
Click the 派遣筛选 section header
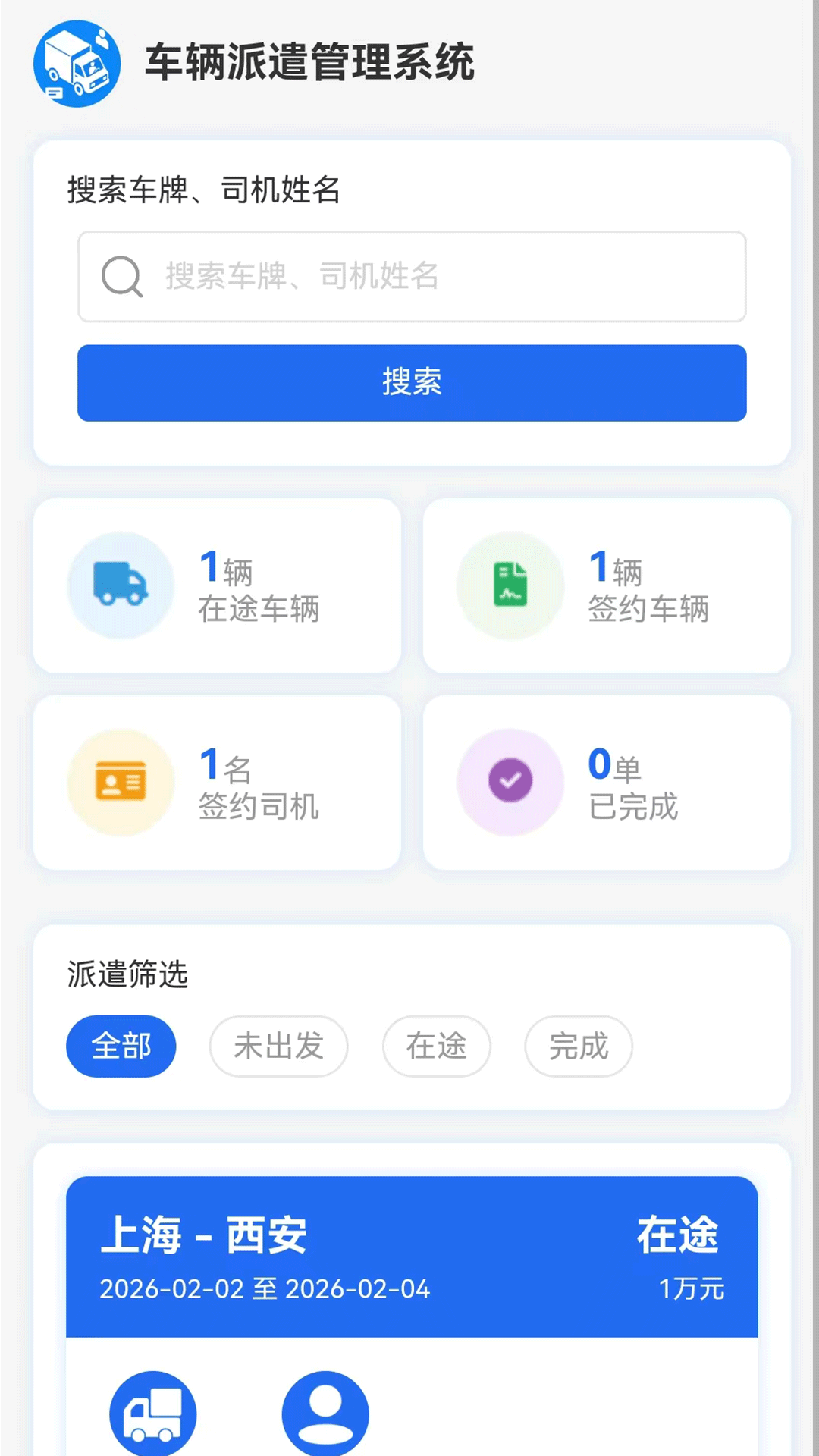click(x=126, y=975)
